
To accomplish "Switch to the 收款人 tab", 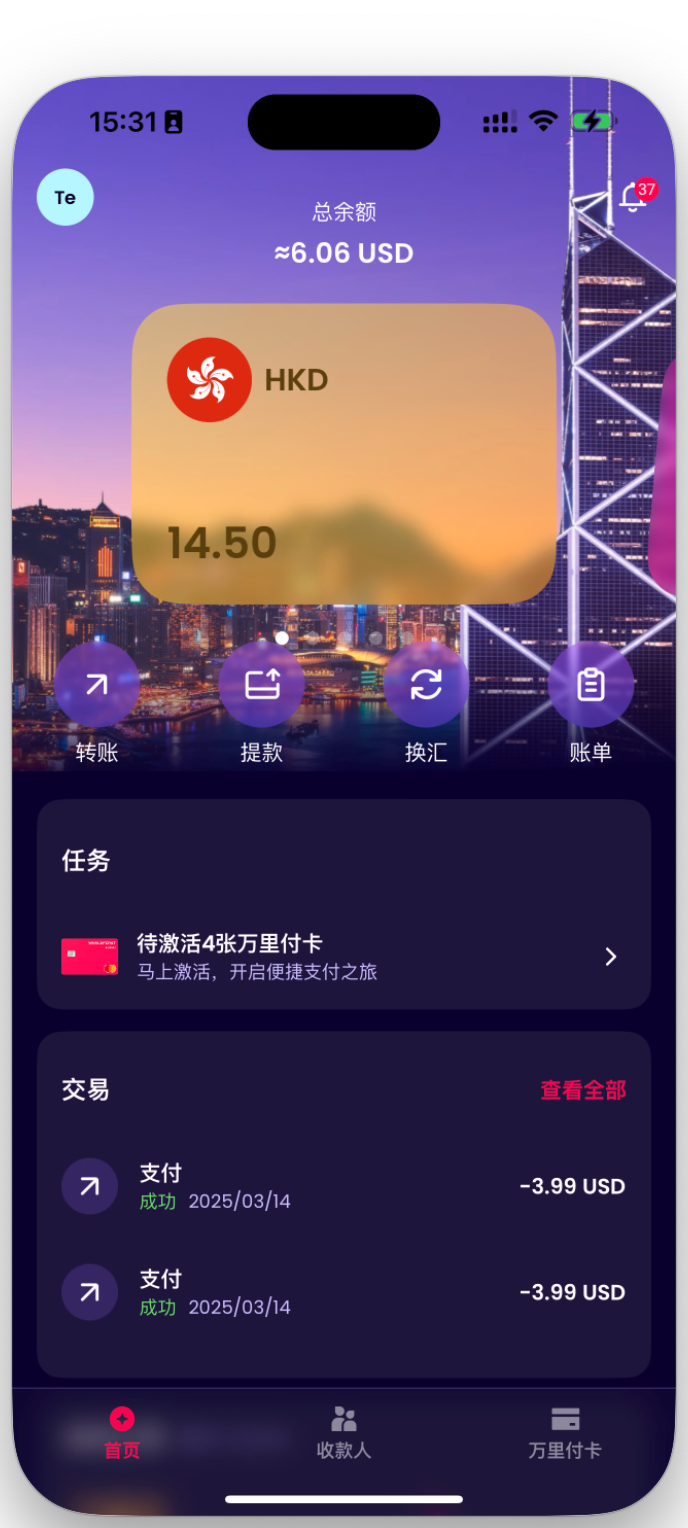I will click(344, 1432).
